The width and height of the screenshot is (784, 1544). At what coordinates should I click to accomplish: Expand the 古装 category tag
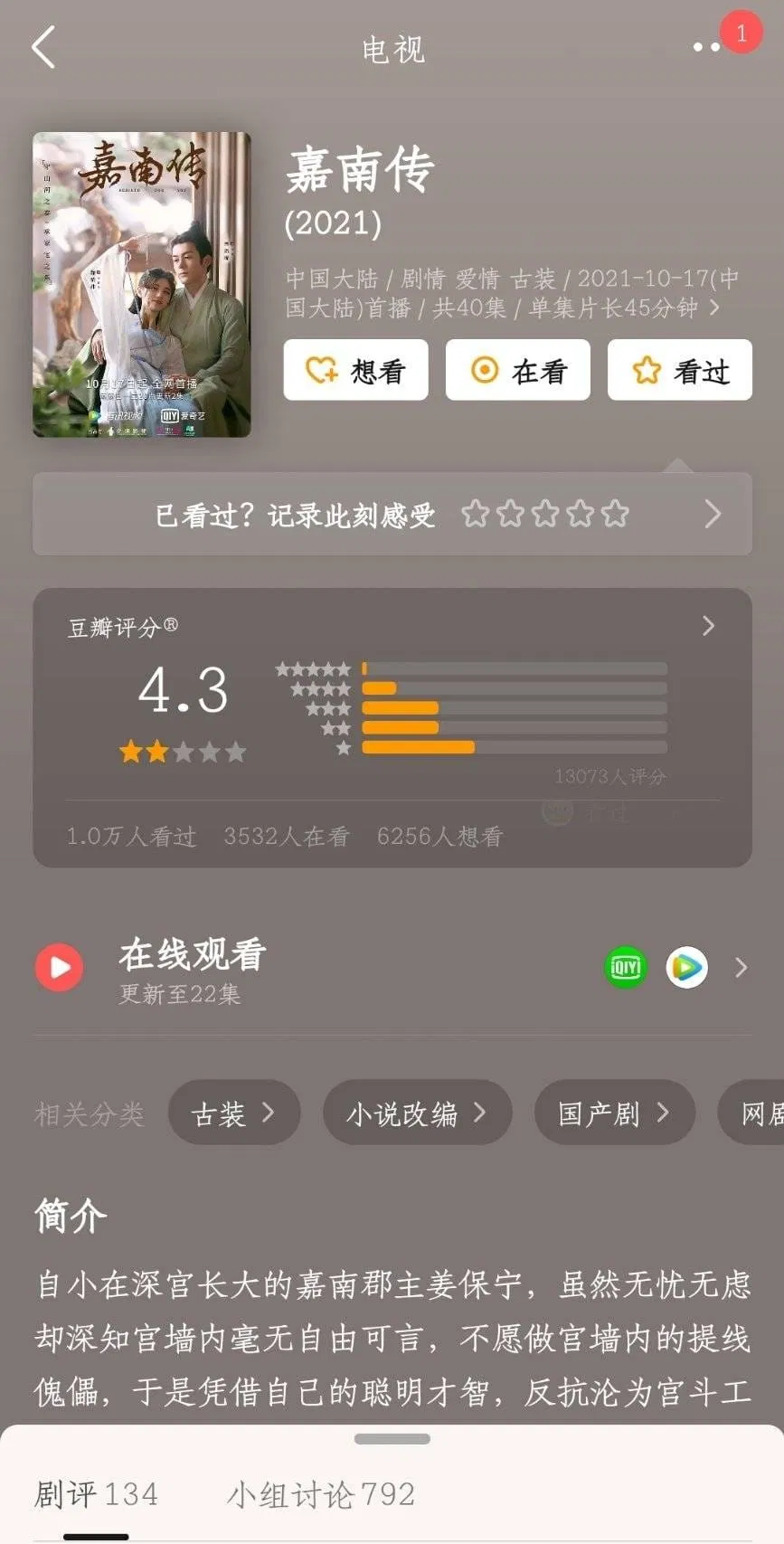(233, 1113)
